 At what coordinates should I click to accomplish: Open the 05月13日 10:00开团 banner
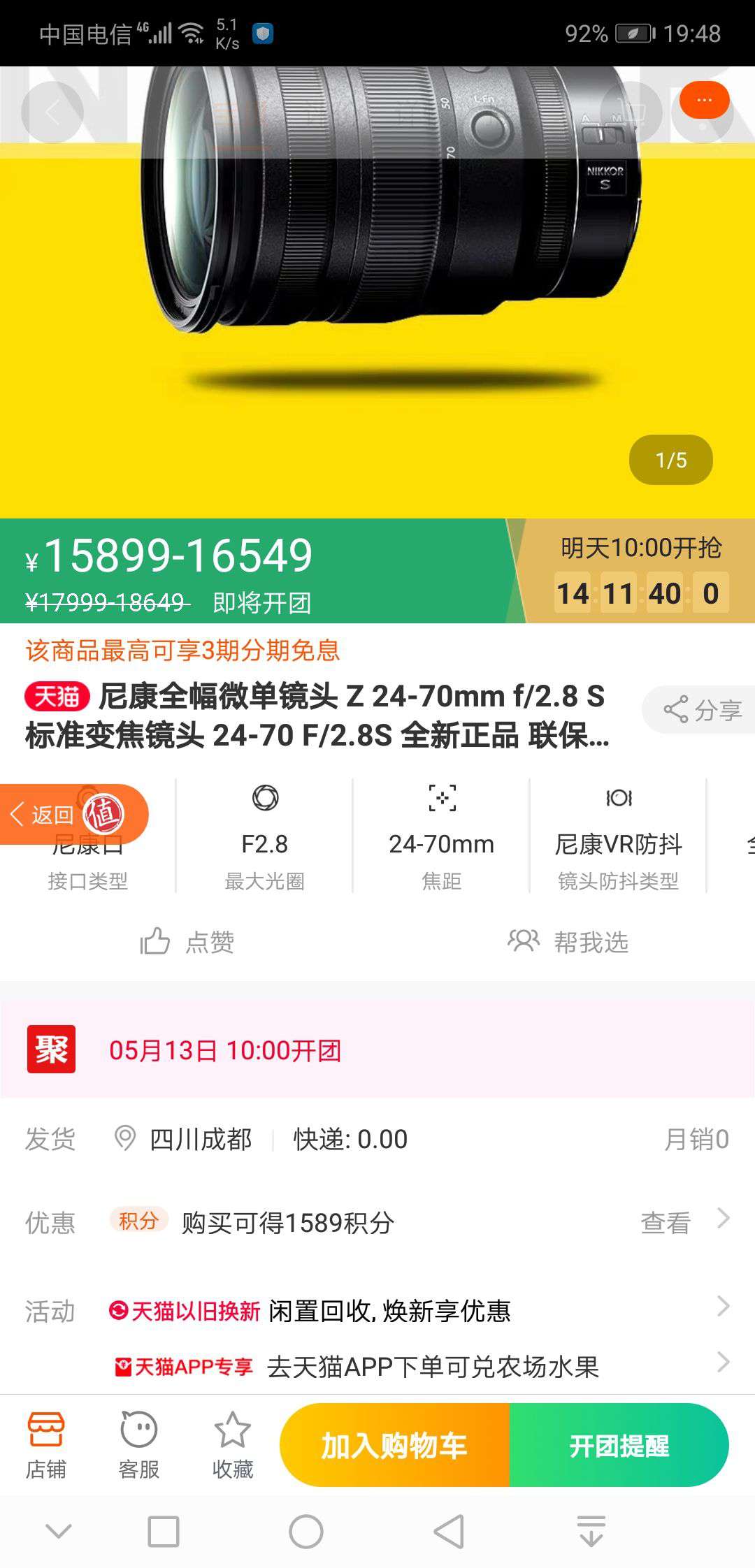377,1050
